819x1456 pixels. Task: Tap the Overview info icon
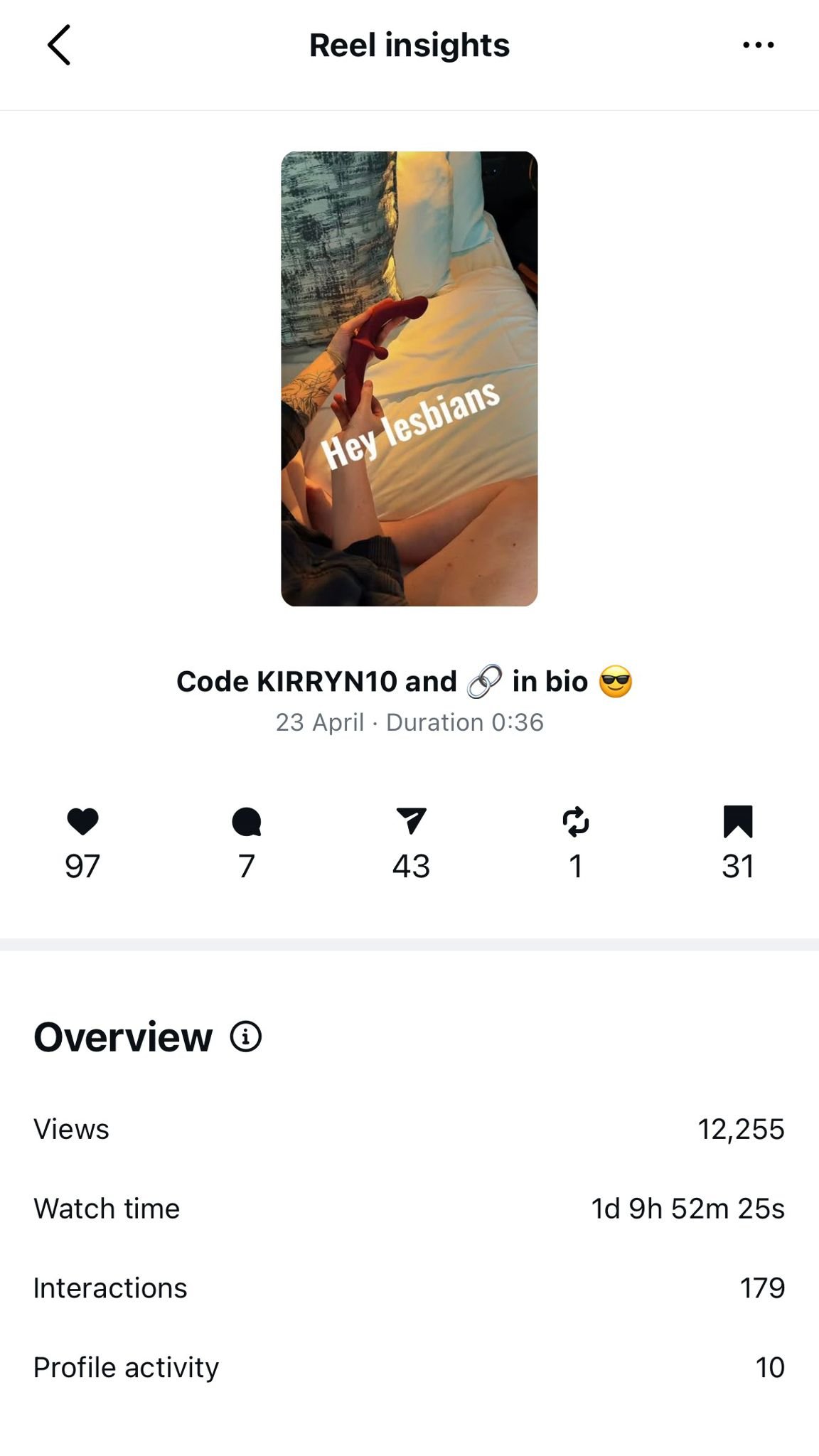pyautogui.click(x=246, y=1037)
